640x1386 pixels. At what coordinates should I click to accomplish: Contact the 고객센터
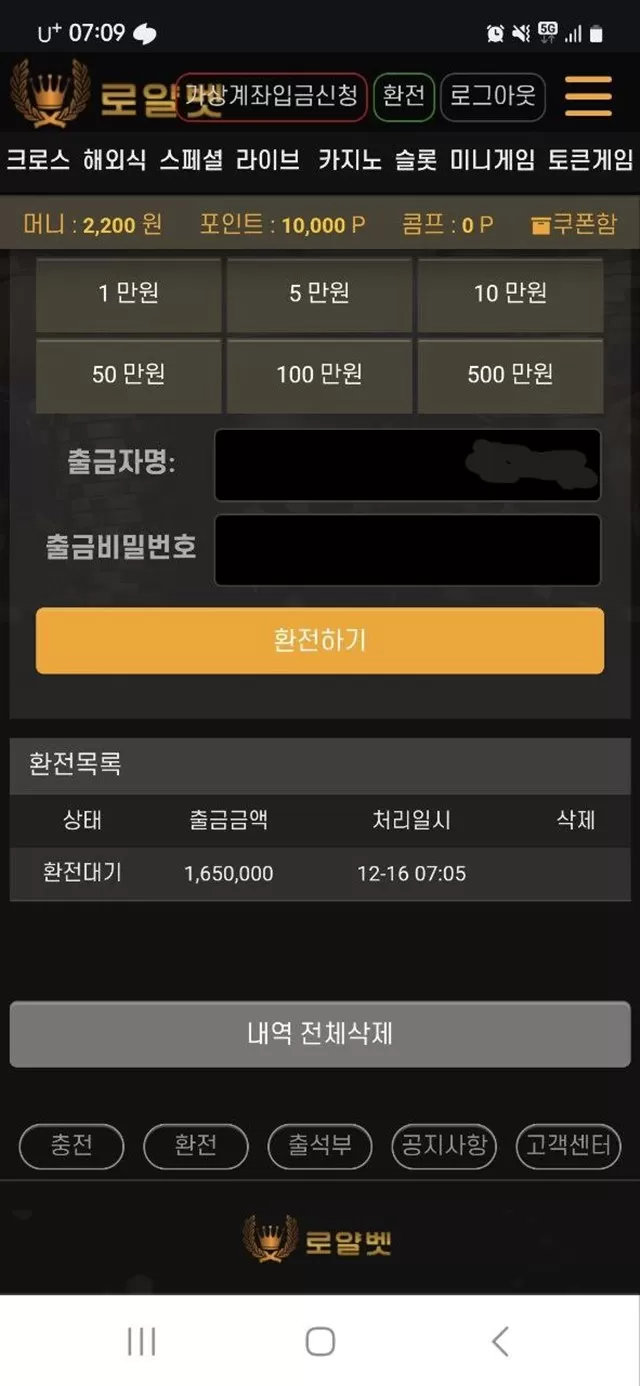click(568, 1146)
